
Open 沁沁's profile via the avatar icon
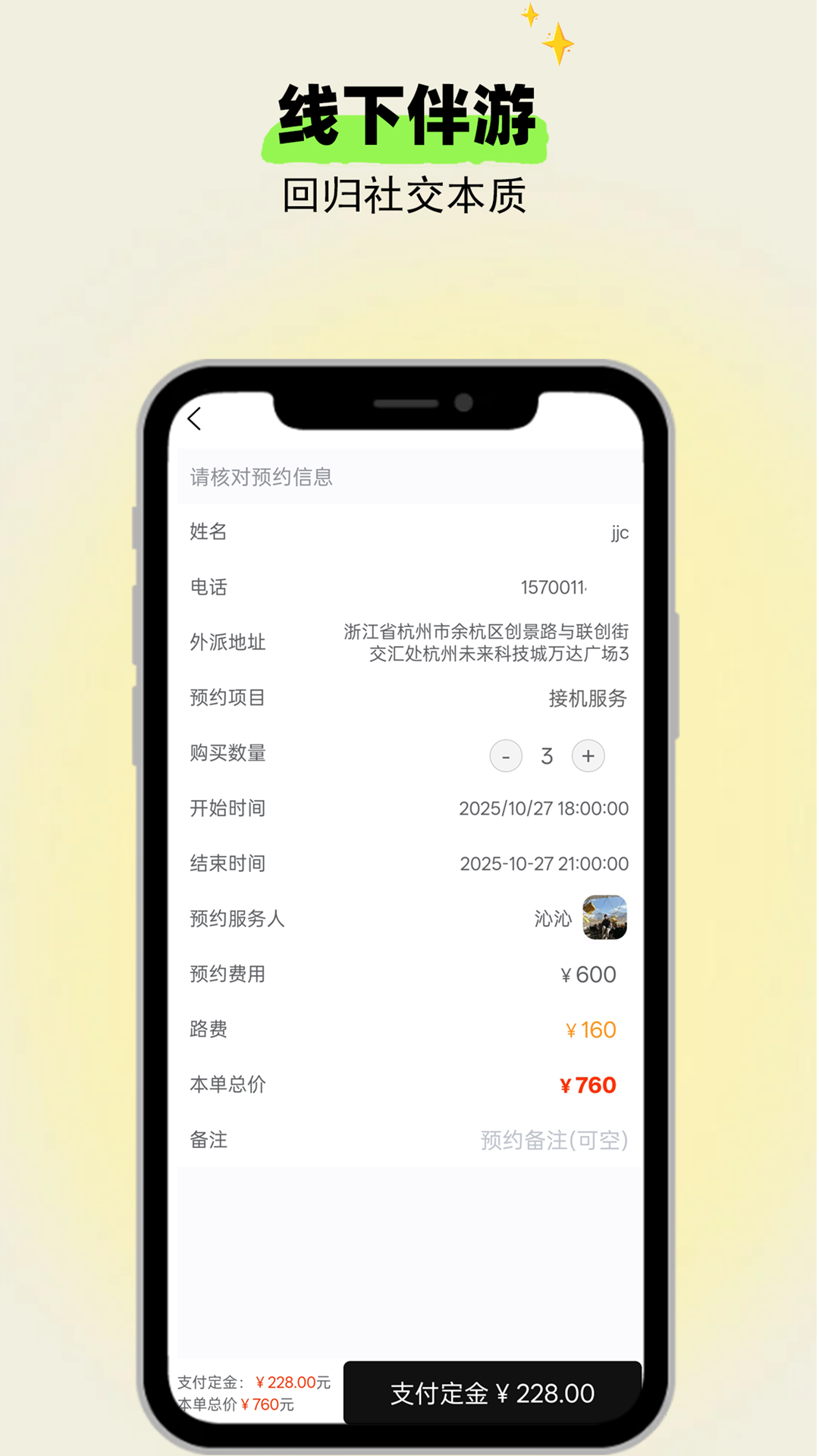click(604, 918)
